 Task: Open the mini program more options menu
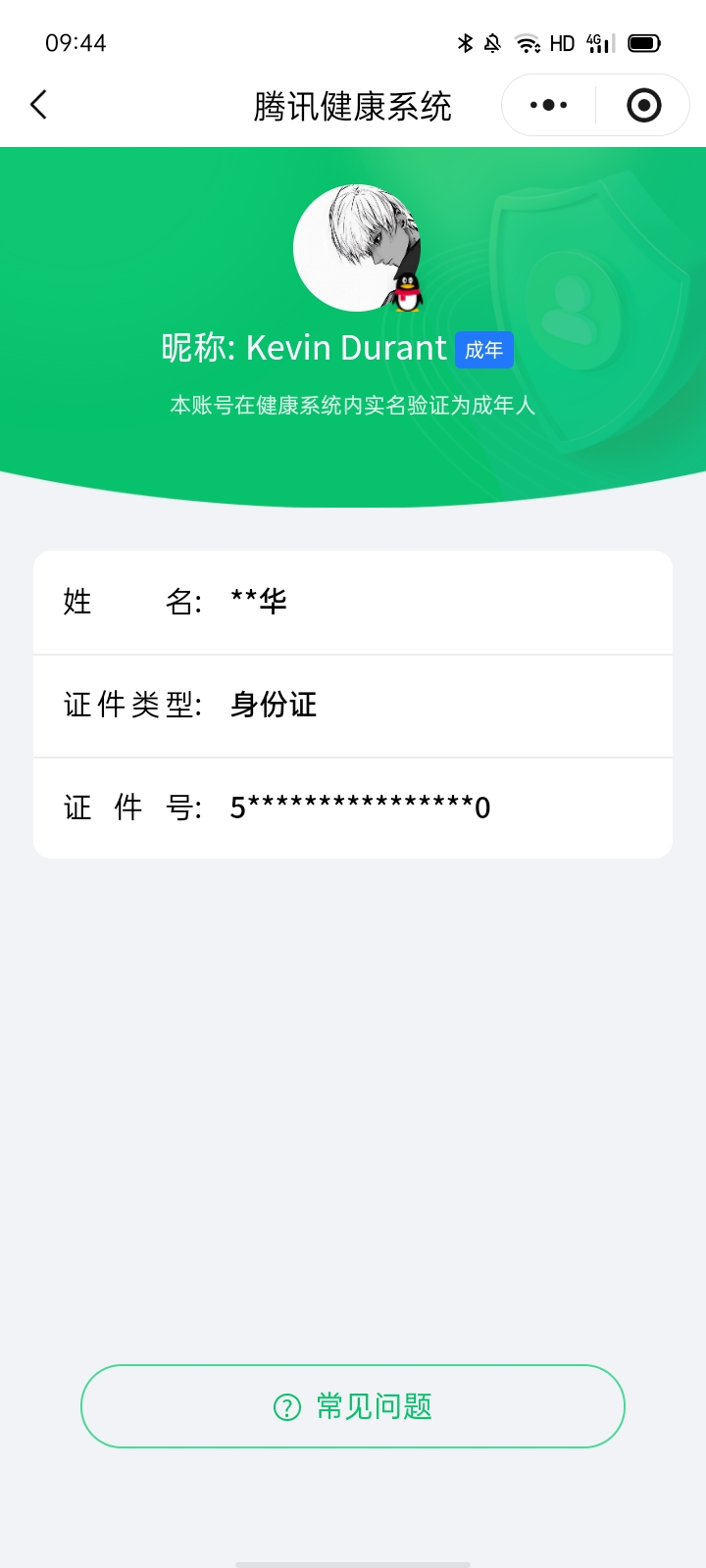(546, 104)
